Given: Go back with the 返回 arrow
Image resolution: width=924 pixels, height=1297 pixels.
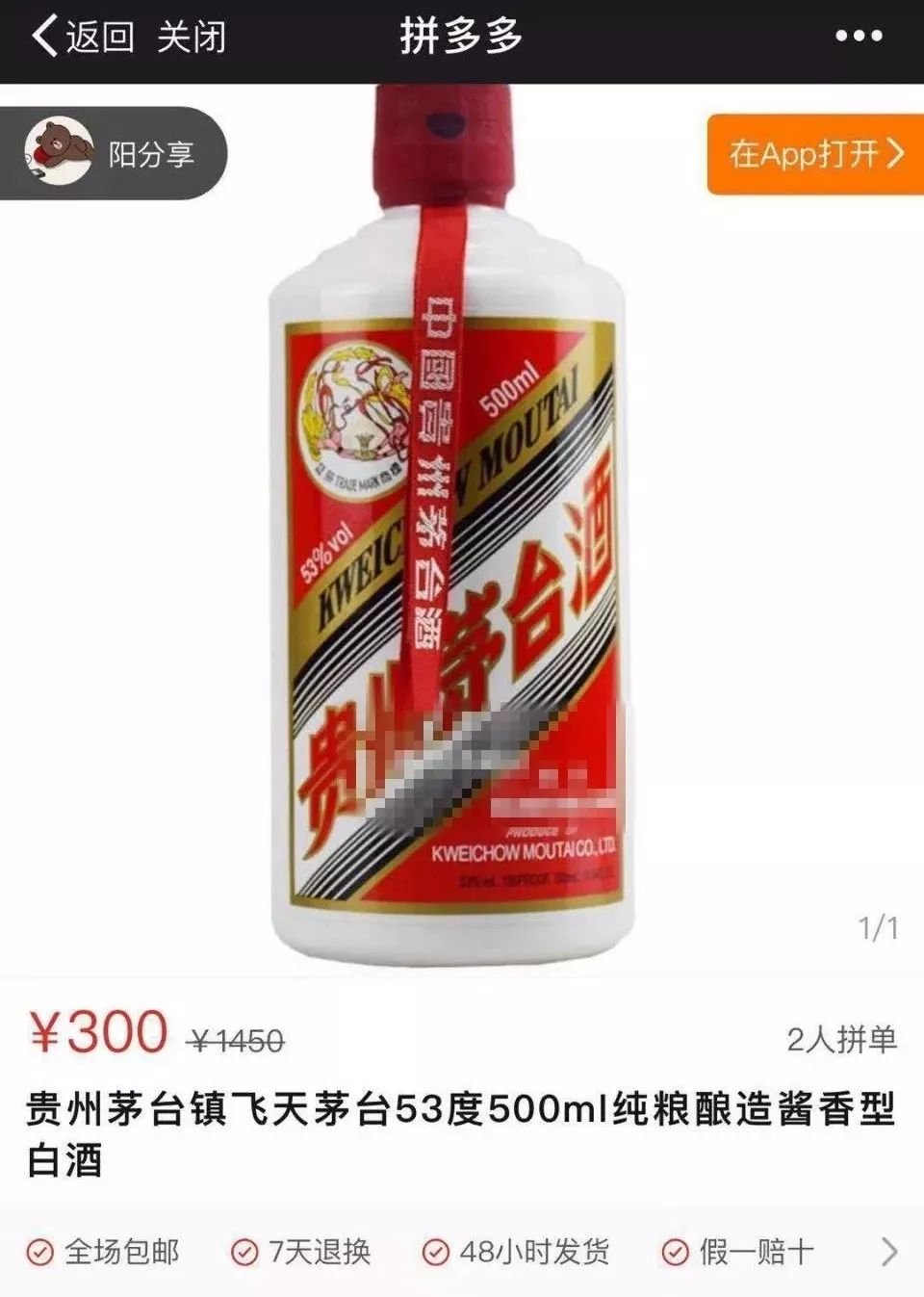Looking at the screenshot, I should tap(81, 37).
